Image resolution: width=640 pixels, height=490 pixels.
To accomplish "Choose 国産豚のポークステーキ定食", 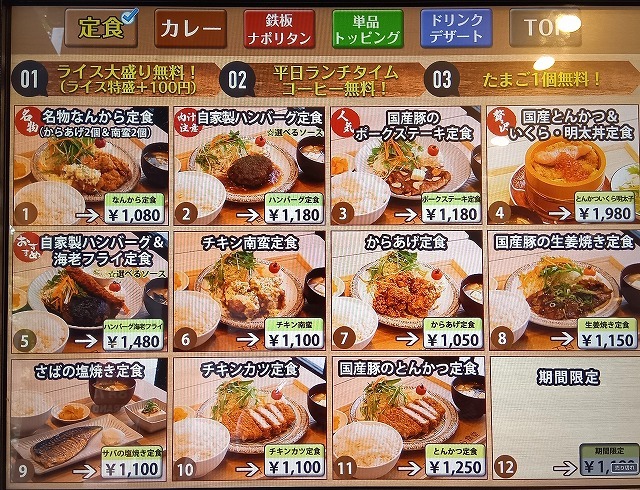I will (405, 165).
